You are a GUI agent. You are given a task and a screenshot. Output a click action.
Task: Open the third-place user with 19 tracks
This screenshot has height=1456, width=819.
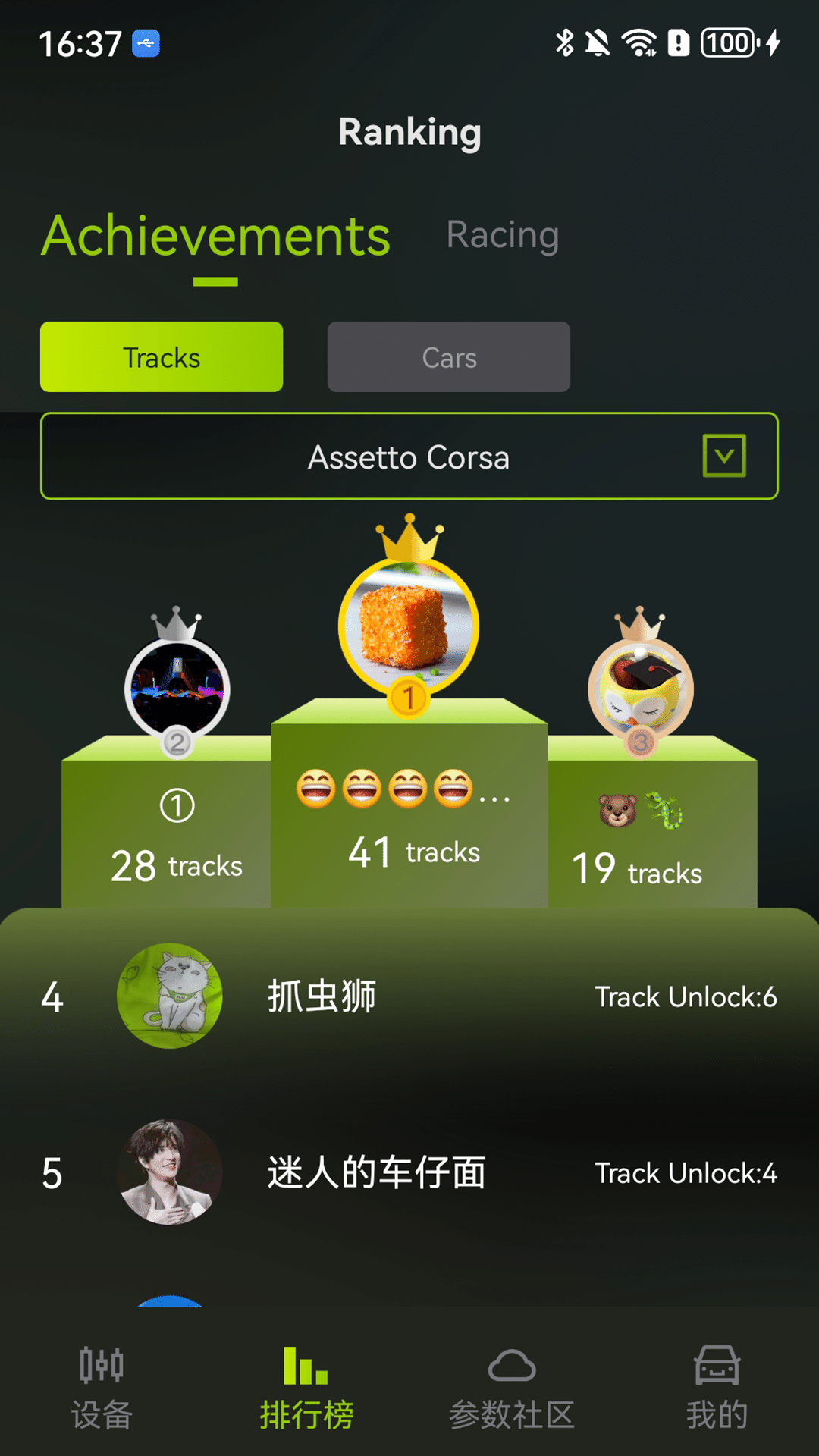[640, 690]
